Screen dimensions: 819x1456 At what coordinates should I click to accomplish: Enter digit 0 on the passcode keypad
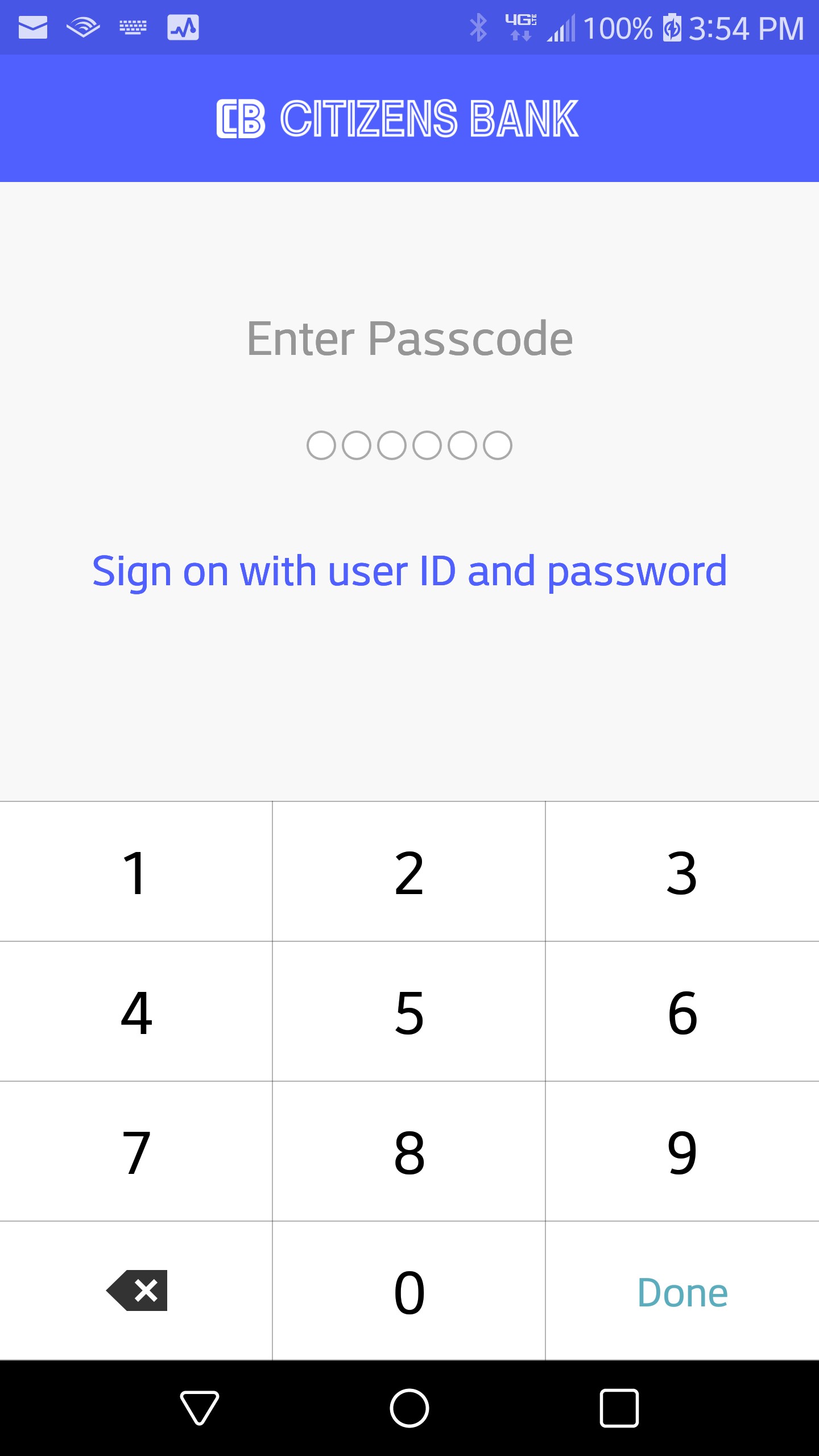pos(409,1291)
